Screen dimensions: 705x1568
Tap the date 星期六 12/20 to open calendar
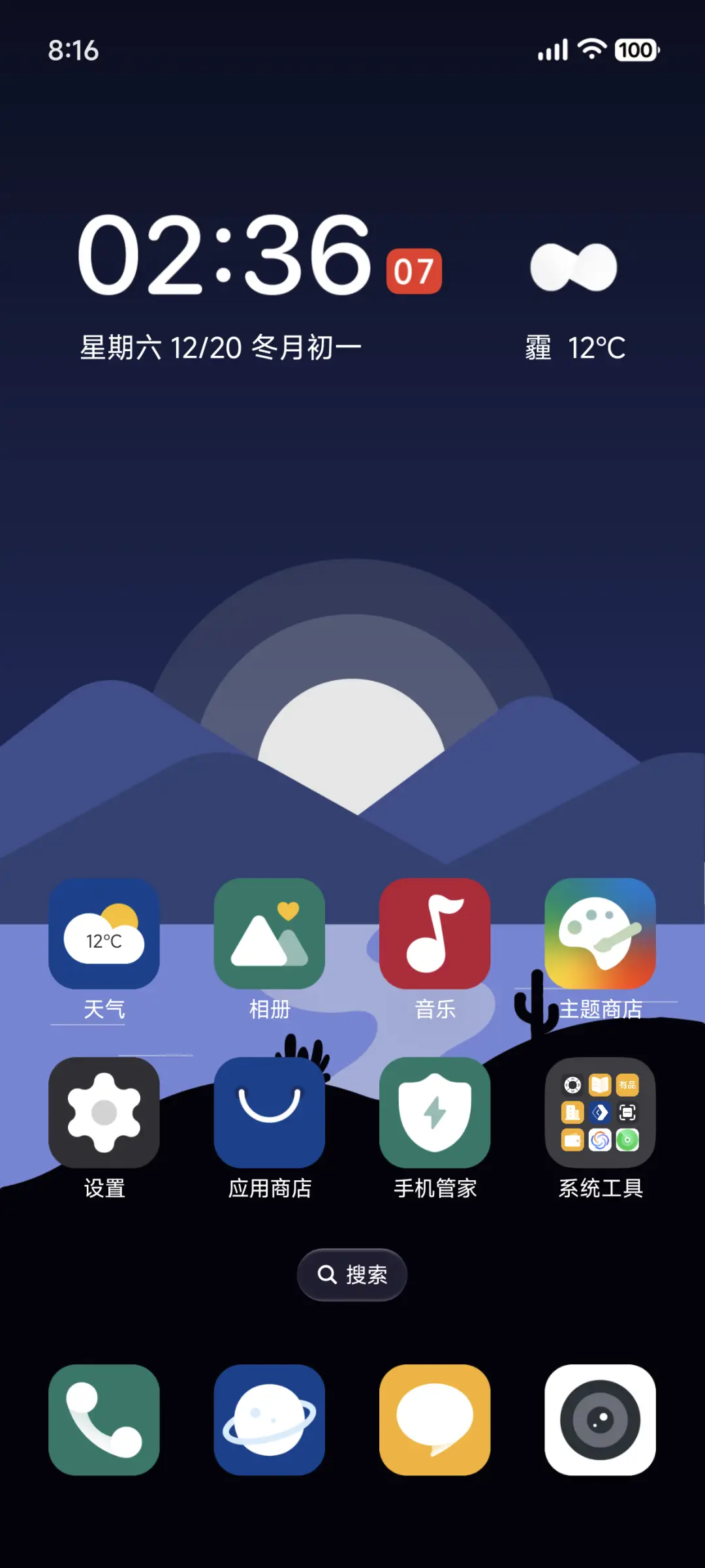pyautogui.click(x=222, y=346)
